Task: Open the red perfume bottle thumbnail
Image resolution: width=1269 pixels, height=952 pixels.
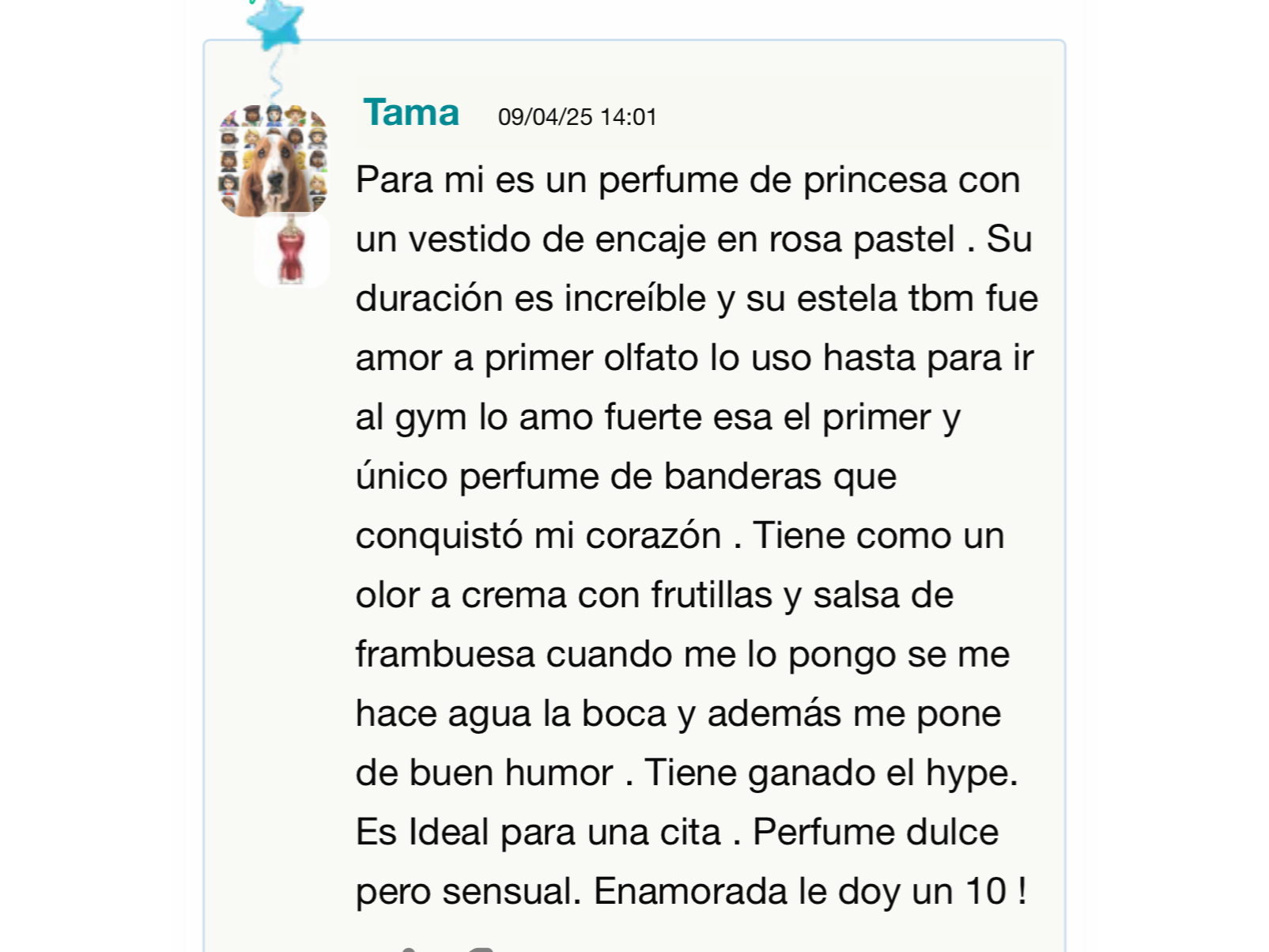Action: pyautogui.click(x=292, y=249)
